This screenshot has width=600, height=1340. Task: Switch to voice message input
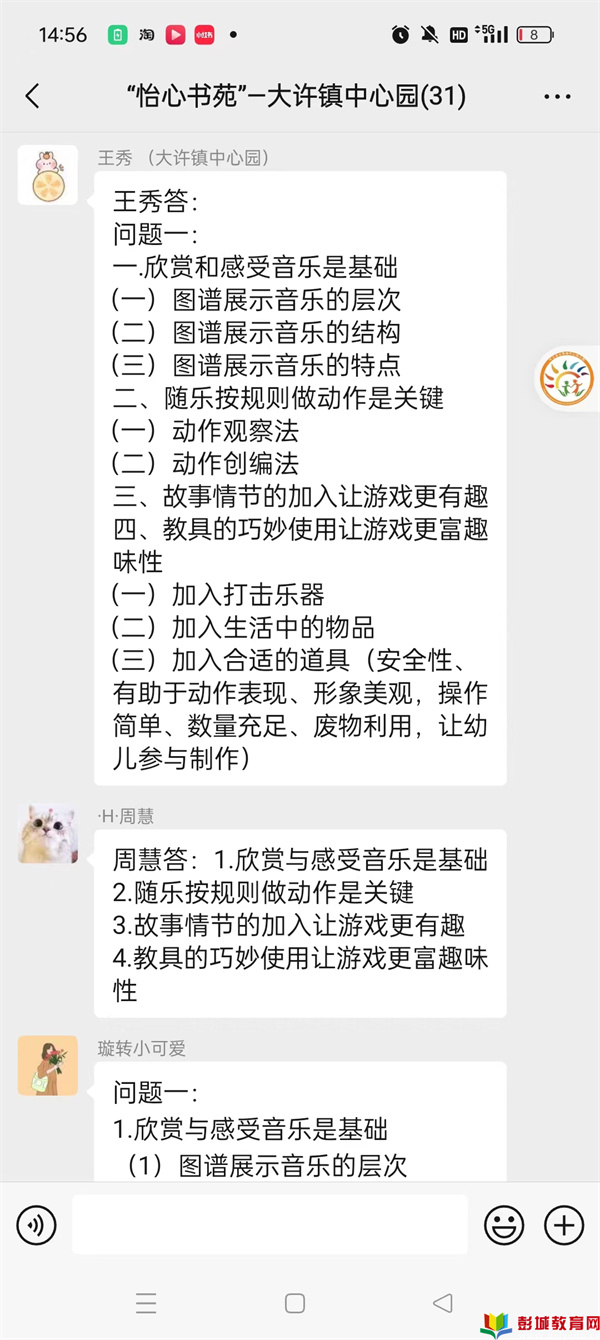click(37, 1224)
